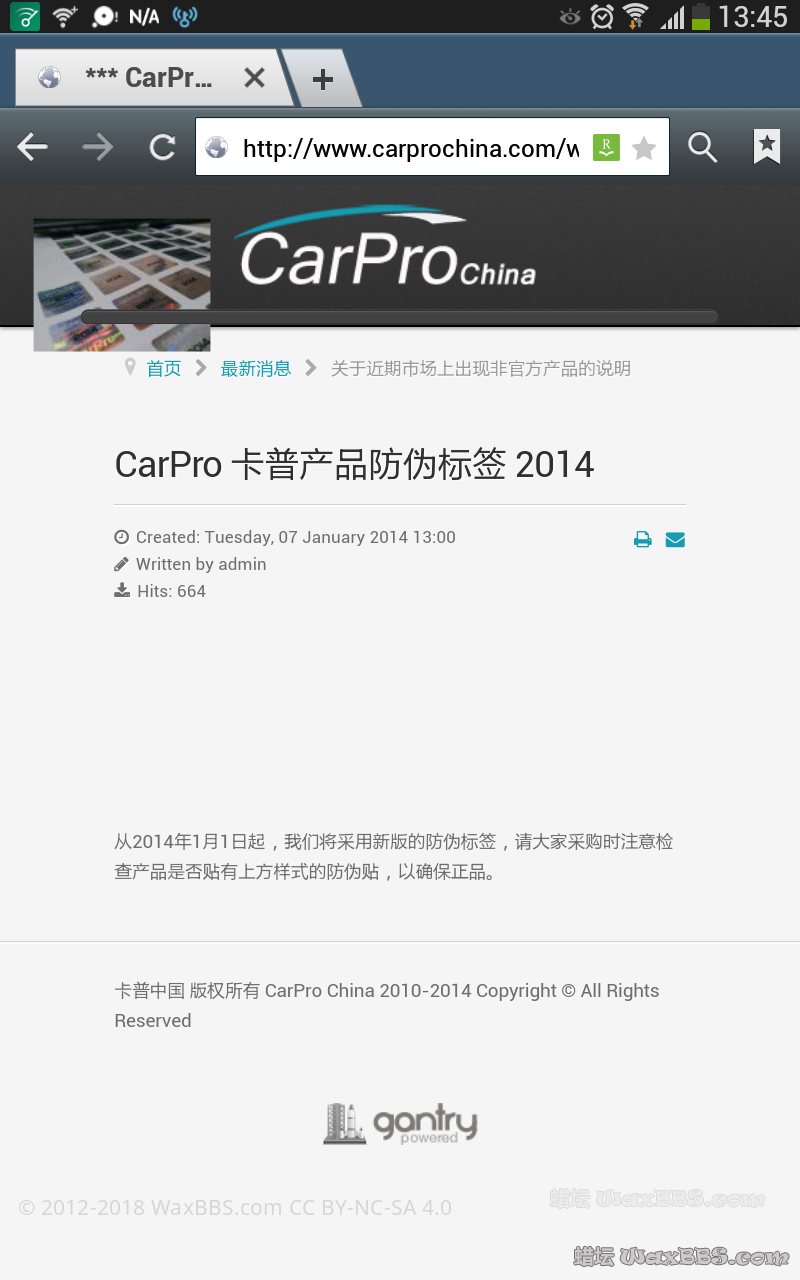Screen dimensions: 800x1280
Task: Open the green reader mode icon
Action: [x=606, y=148]
